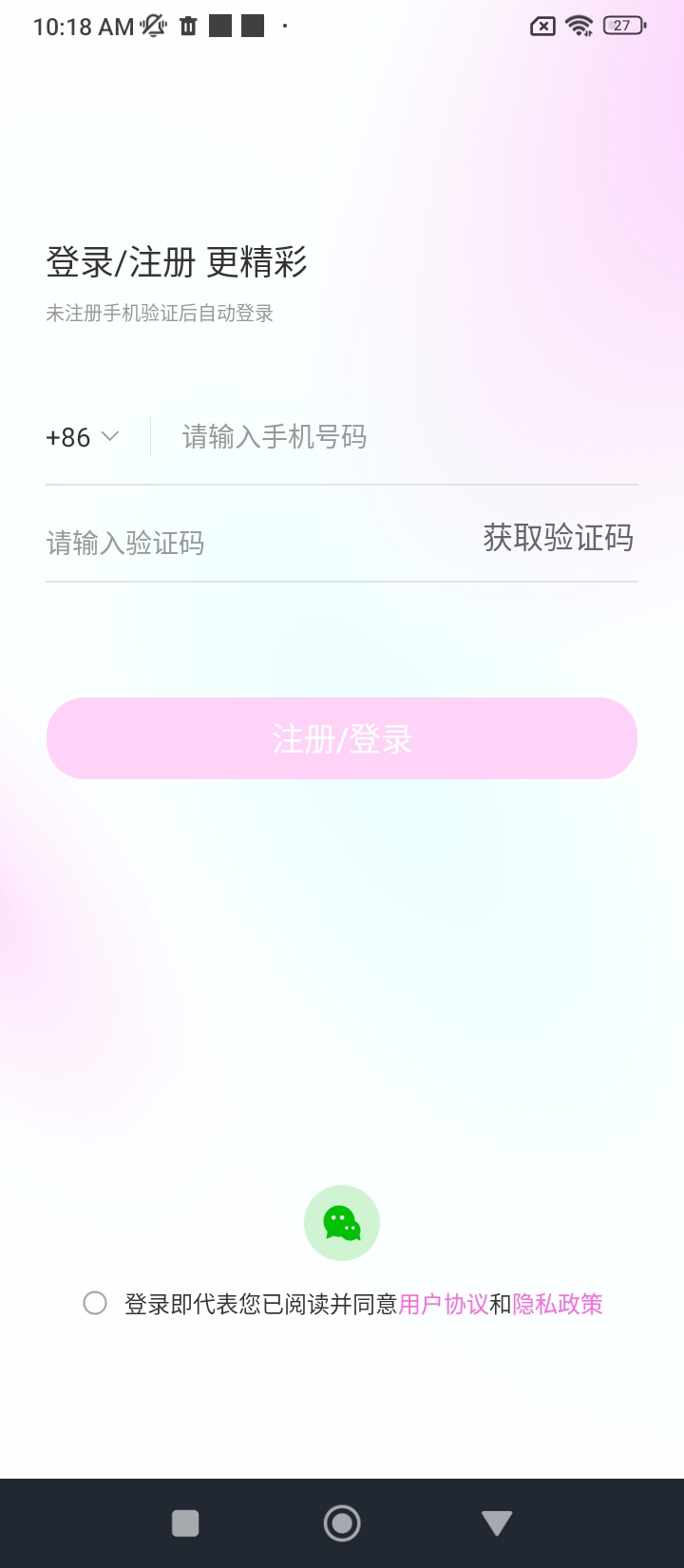This screenshot has width=684, height=1568.
Task: Tap the system home button
Action: click(342, 1523)
